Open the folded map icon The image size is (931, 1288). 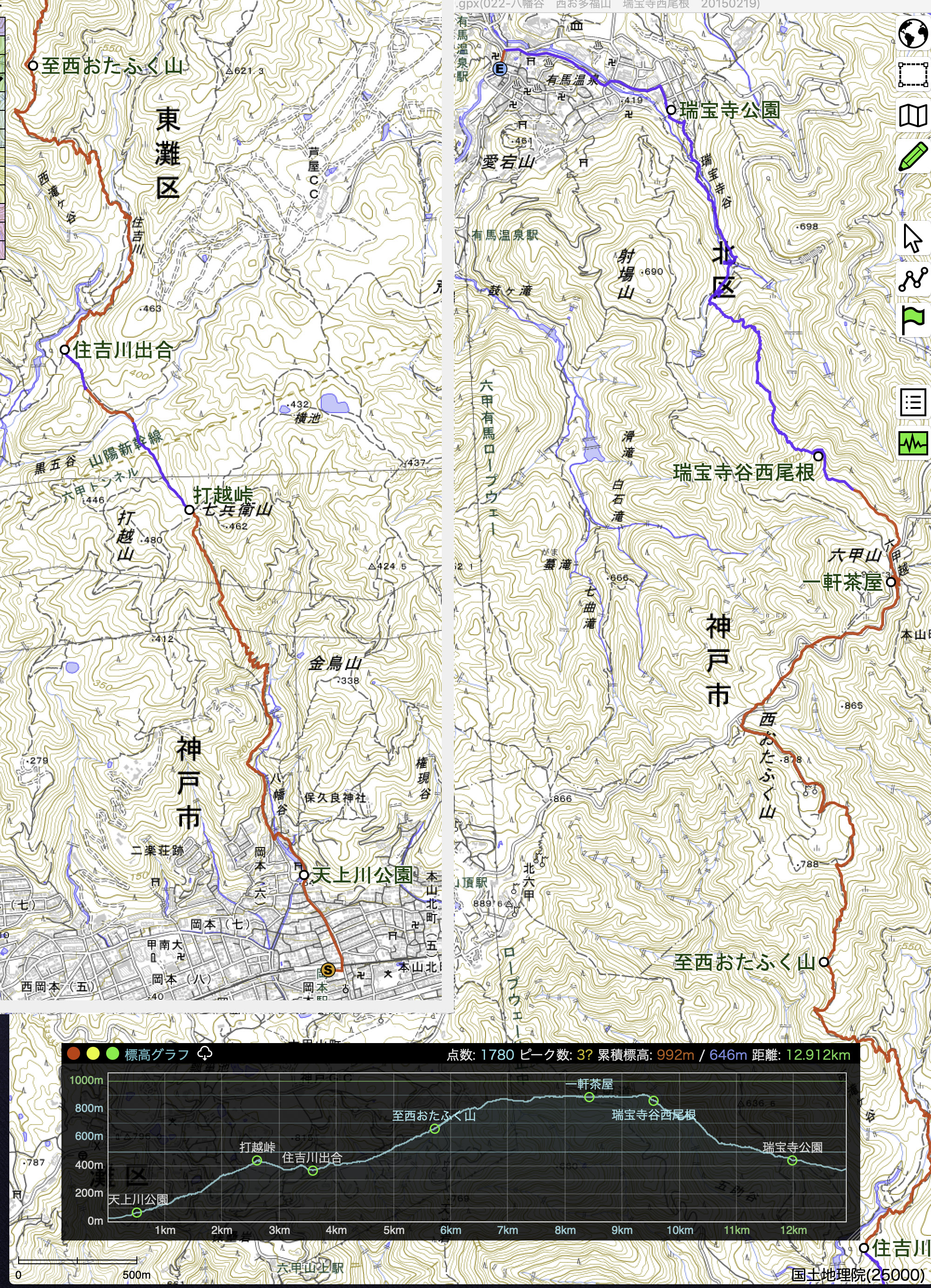point(913,116)
